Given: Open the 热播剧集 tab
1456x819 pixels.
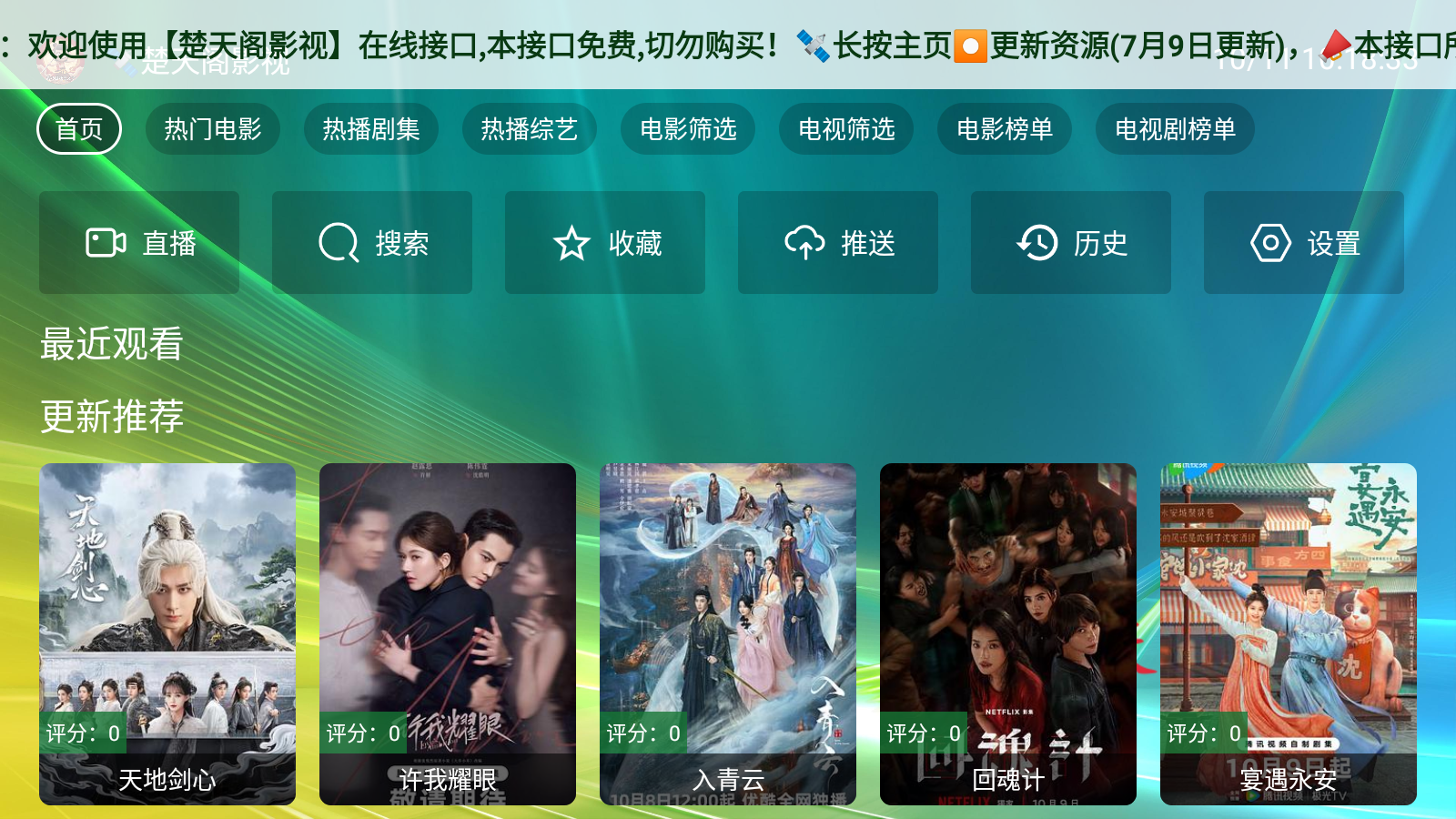Looking at the screenshot, I should pyautogui.click(x=370, y=129).
